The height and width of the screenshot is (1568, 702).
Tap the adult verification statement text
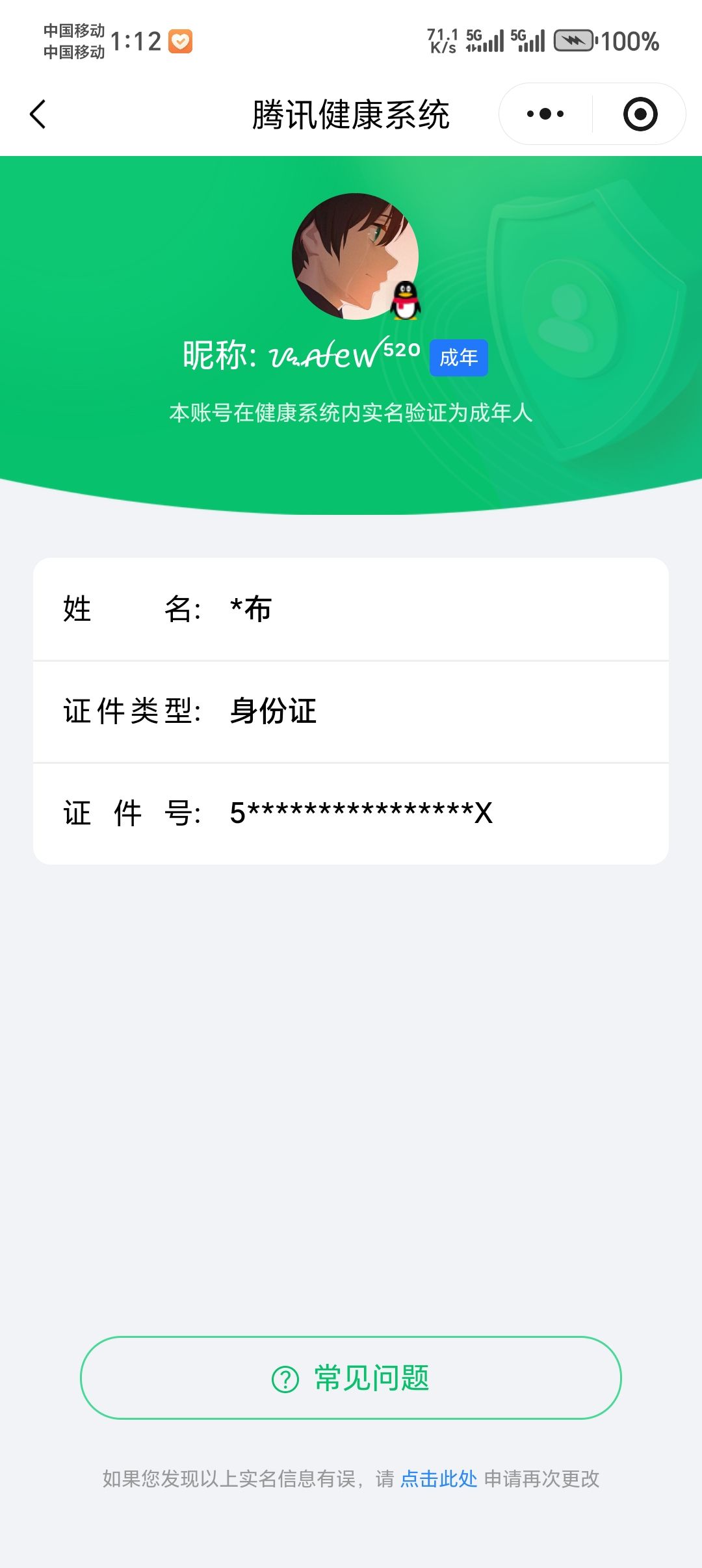(351, 412)
